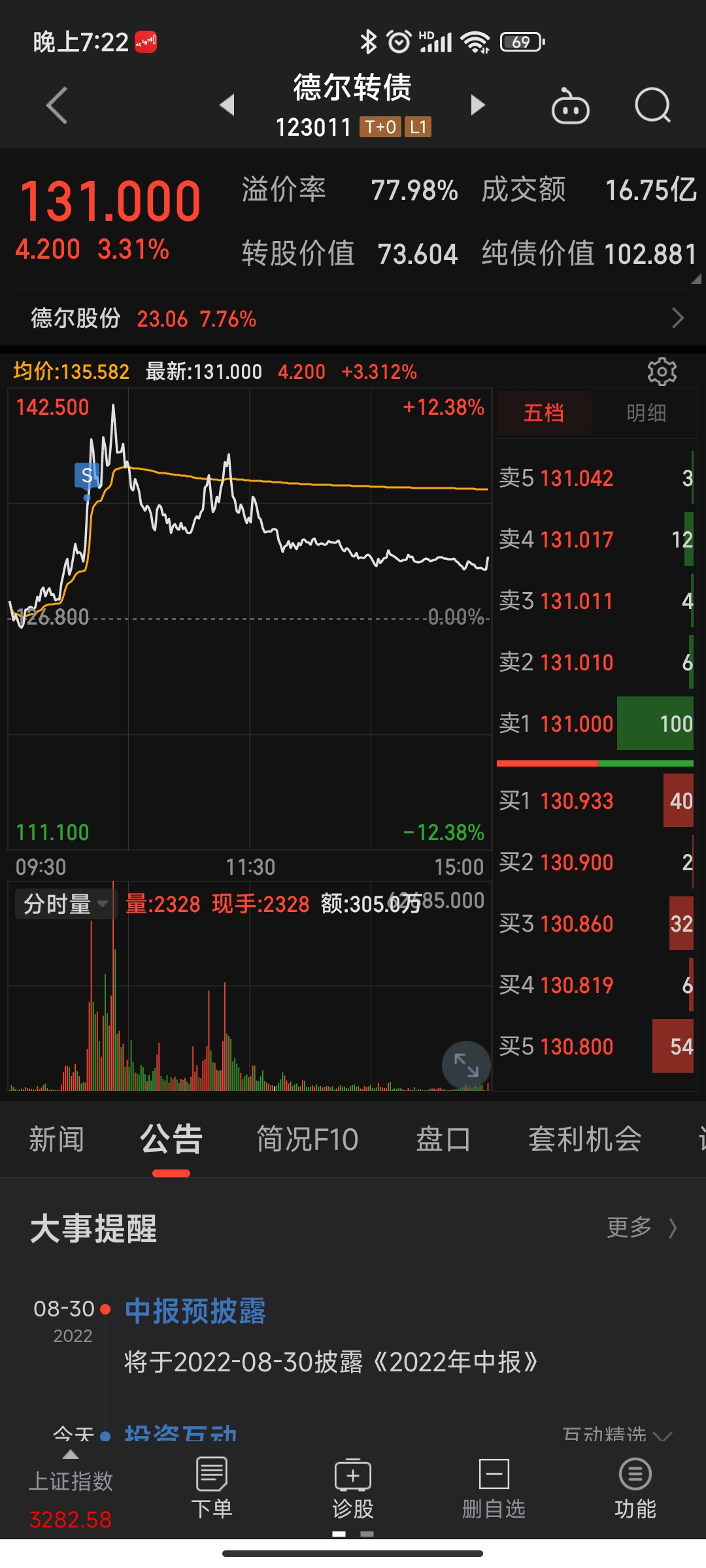The height and width of the screenshot is (1568, 706).
Task: Open the 简况F10 tab
Action: point(307,1140)
